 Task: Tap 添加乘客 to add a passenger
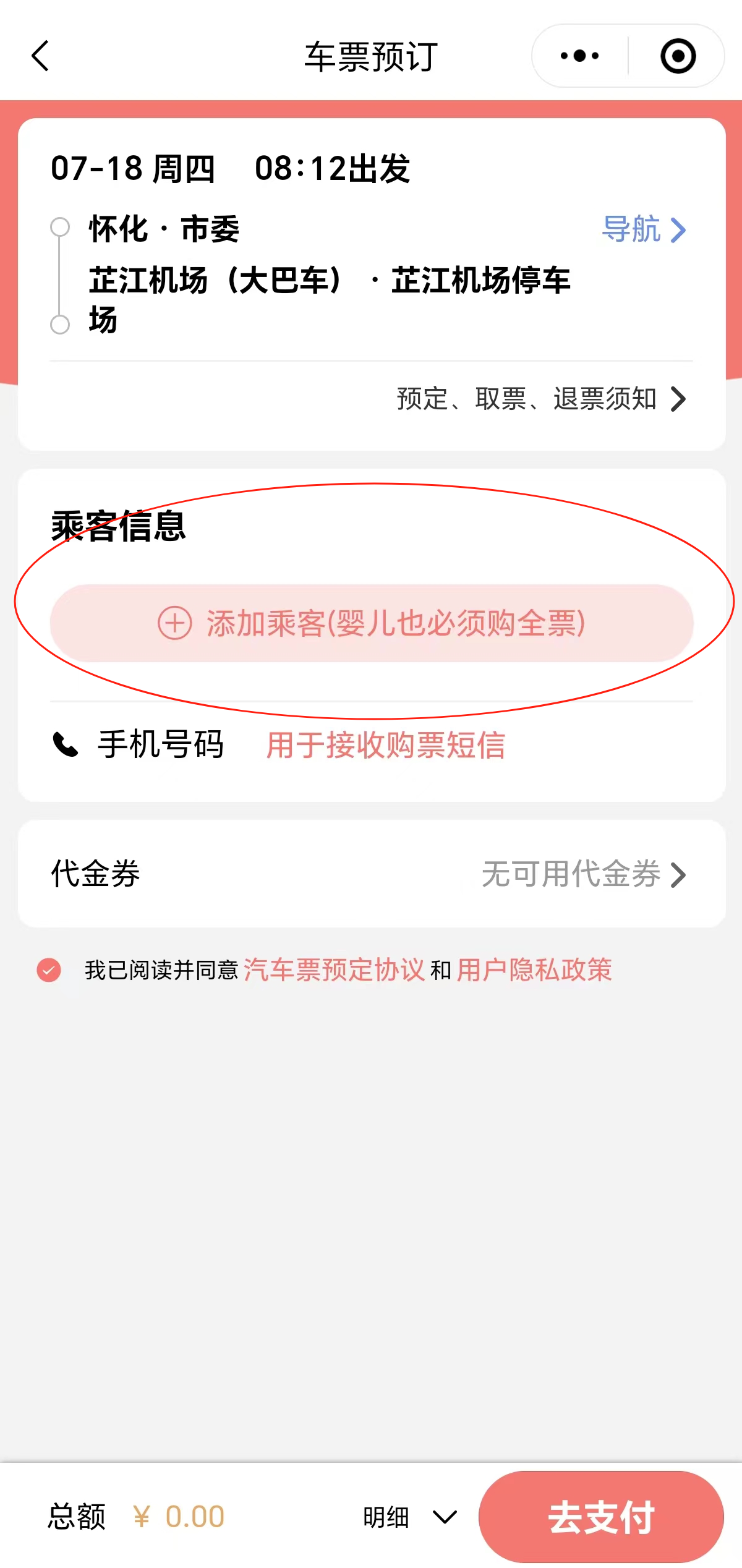[372, 623]
